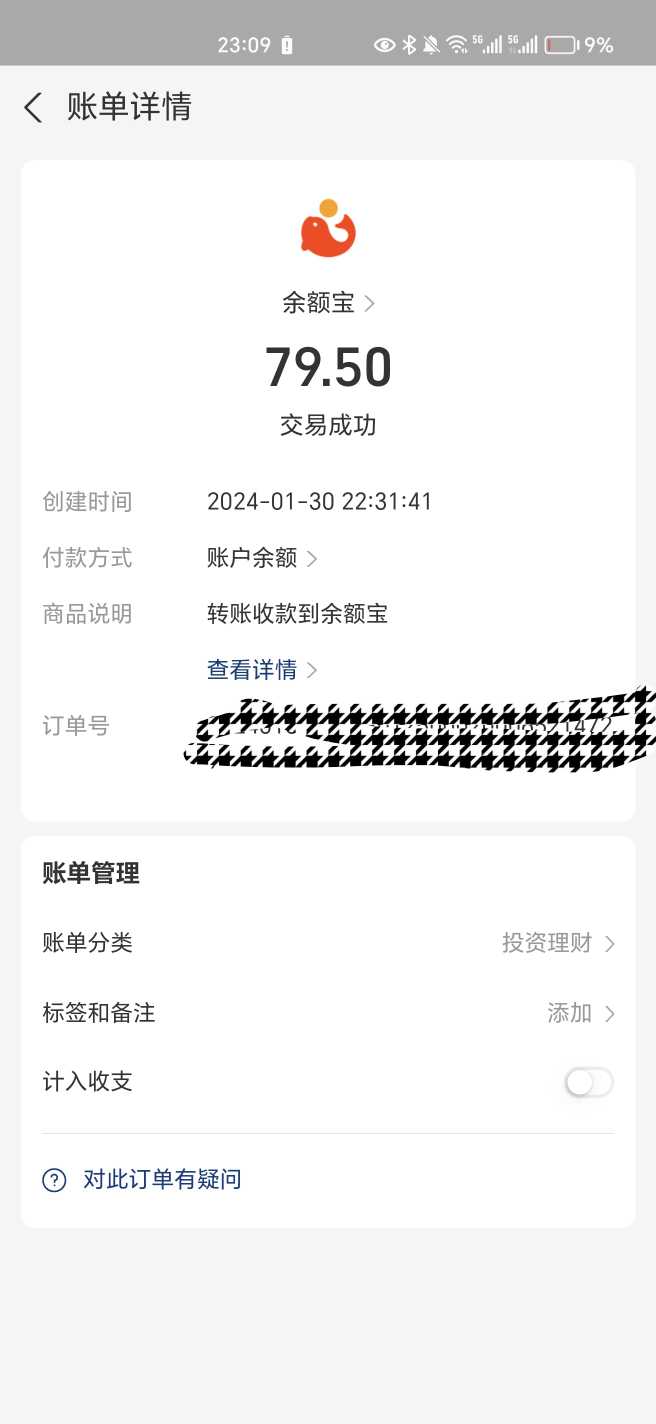Tap the 查看详情 link
Screen dimensions: 656x1424
262,670
